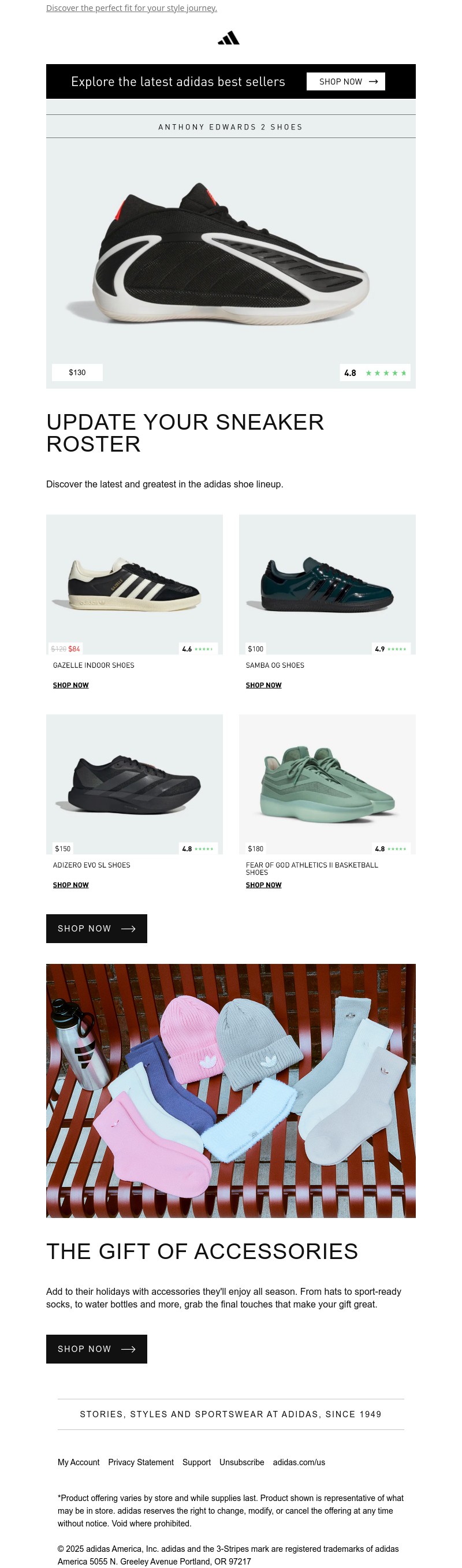Visit adidas.com/us
The width and height of the screenshot is (462, 1568).
click(299, 1462)
